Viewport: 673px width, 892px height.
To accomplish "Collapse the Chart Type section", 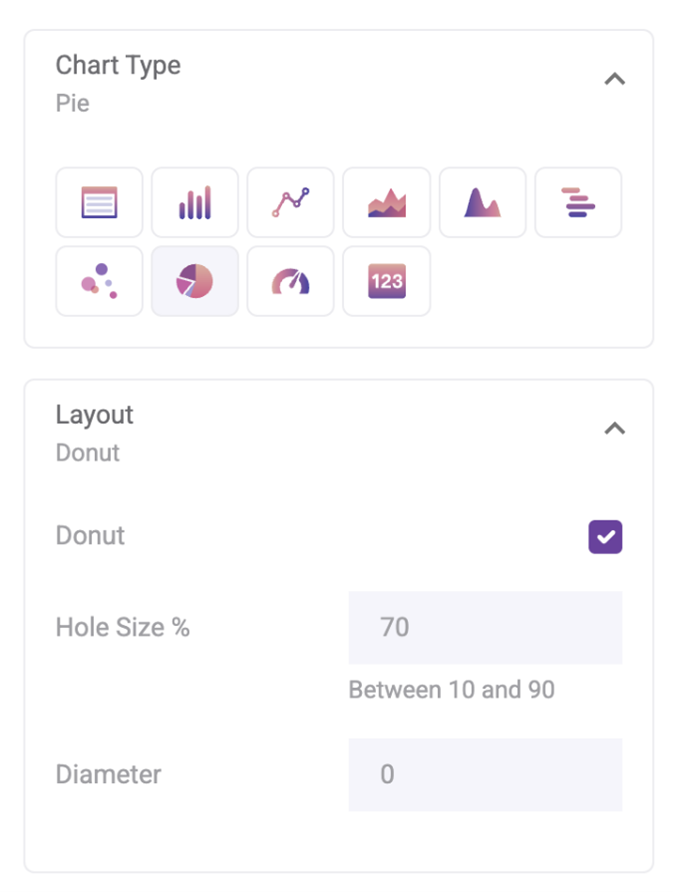I will tap(615, 79).
